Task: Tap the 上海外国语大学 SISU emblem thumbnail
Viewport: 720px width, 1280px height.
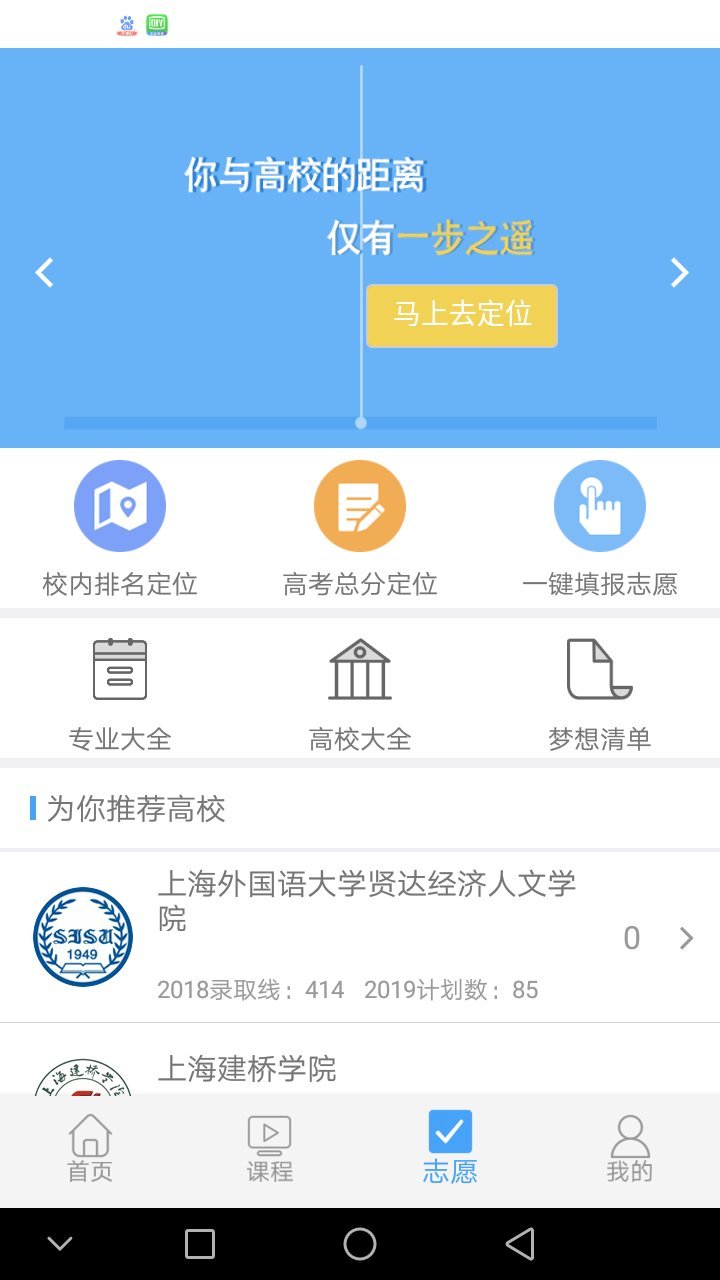Action: [x=82, y=938]
